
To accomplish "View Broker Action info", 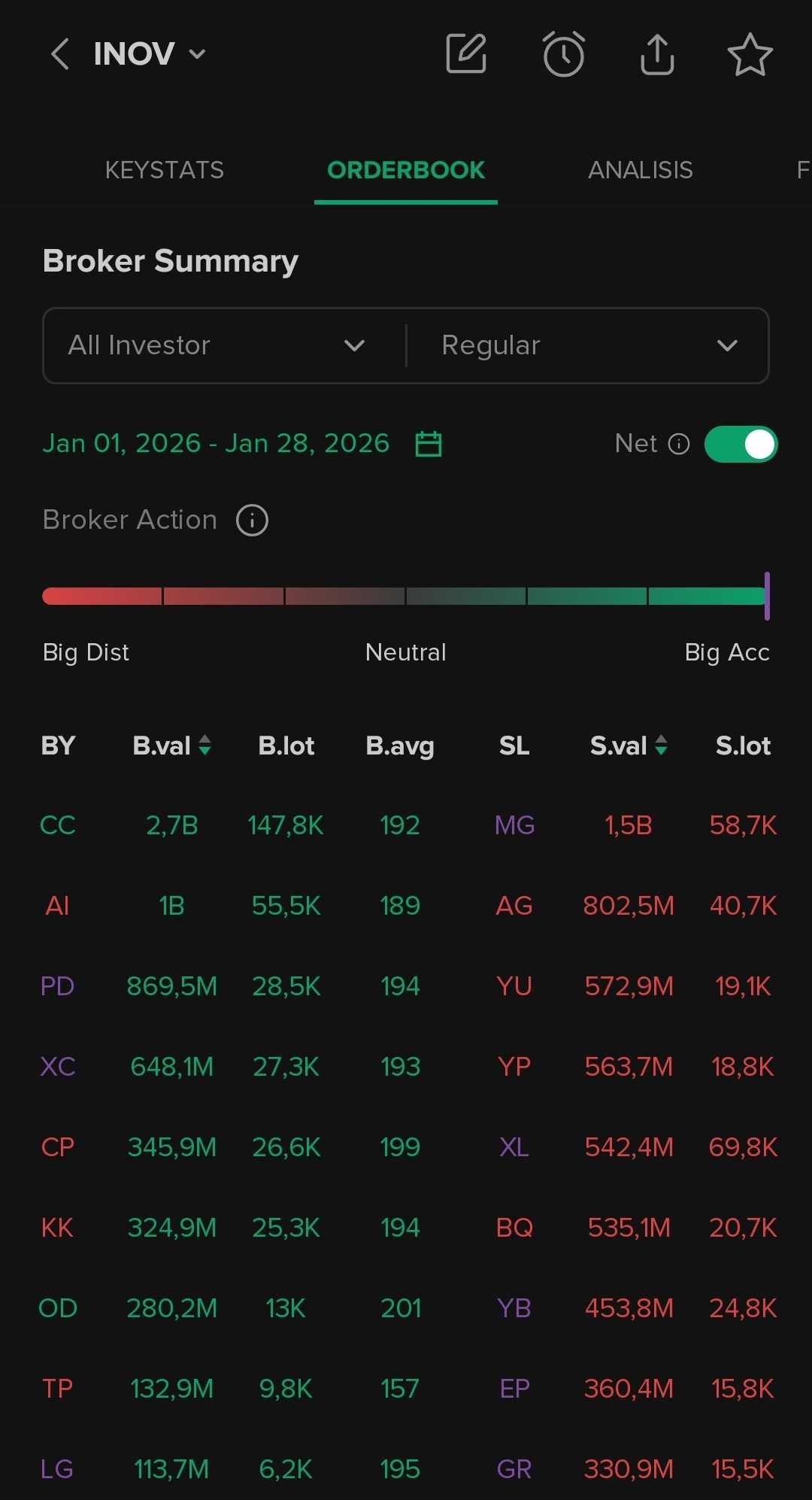I will click(x=252, y=520).
